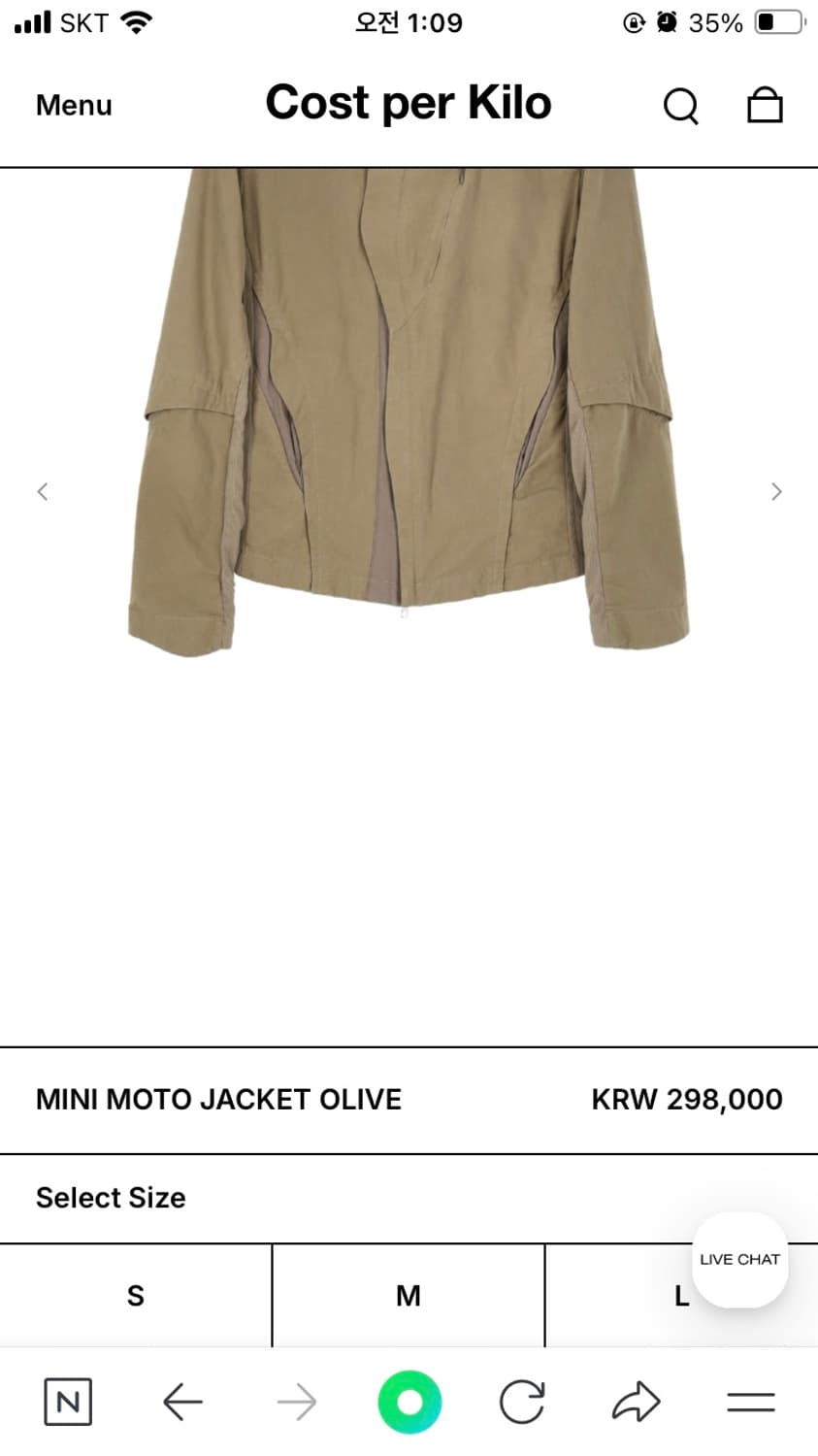Select size S
Image resolution: width=818 pixels, height=1456 pixels.
[x=135, y=1296]
